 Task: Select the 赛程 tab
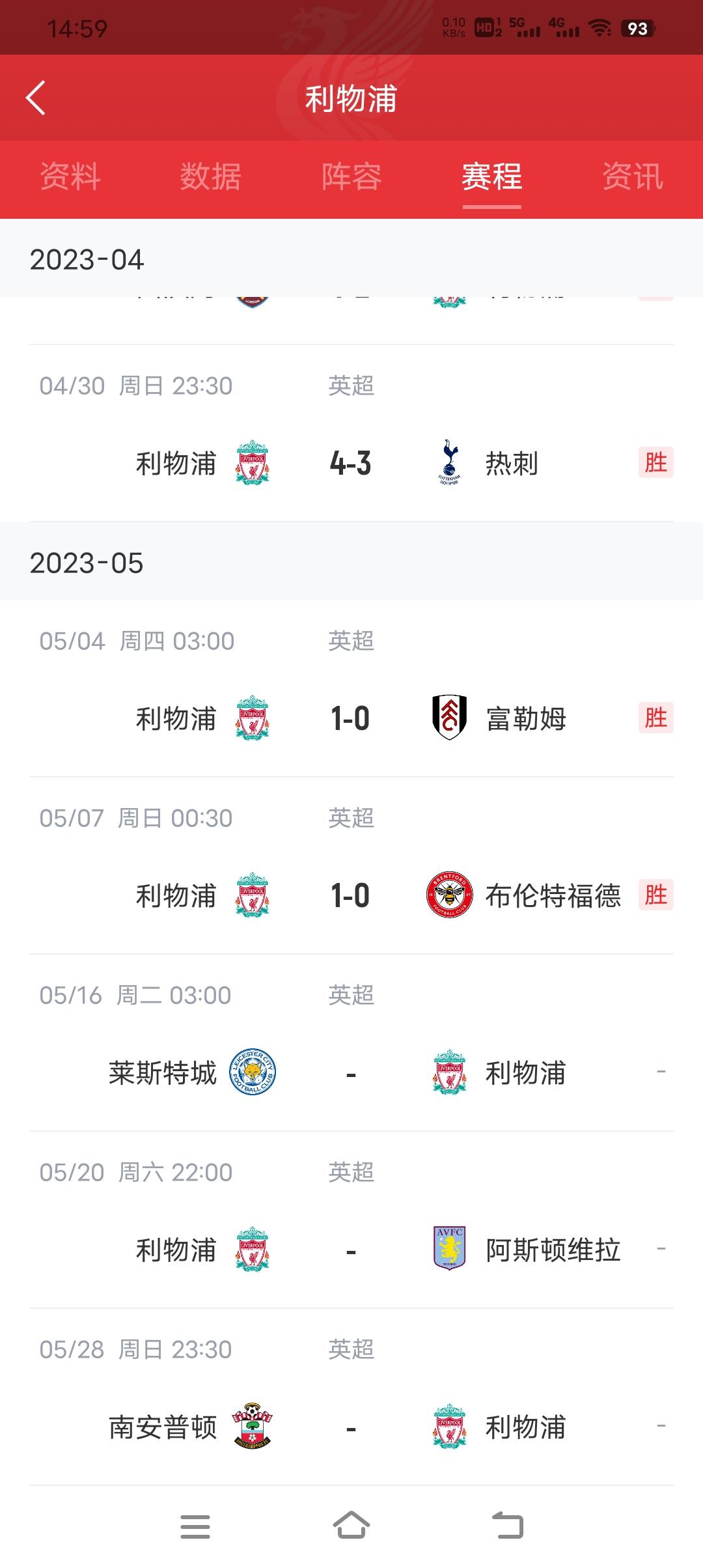(x=492, y=177)
